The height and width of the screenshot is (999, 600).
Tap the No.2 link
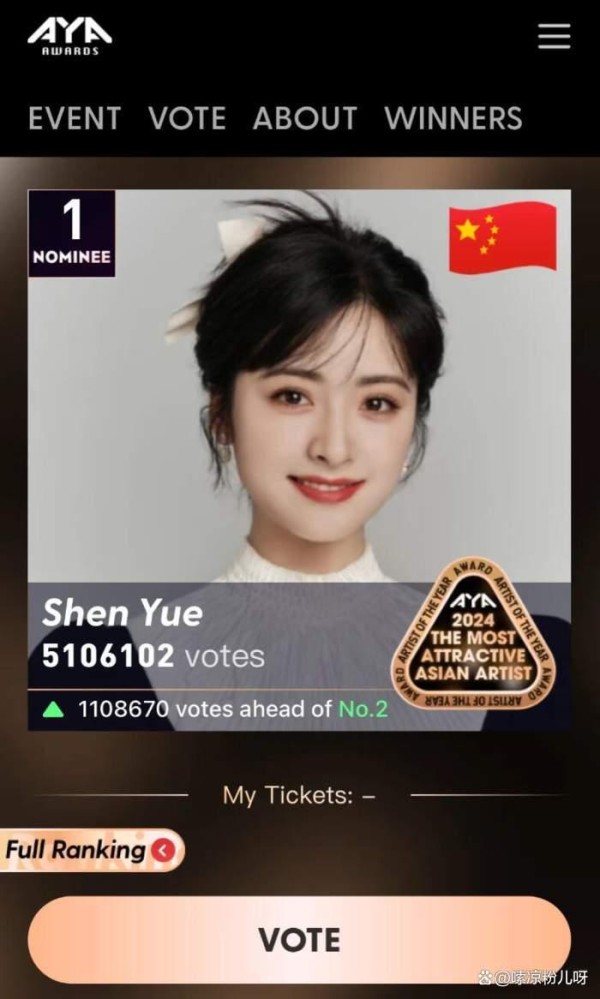pyautogui.click(x=363, y=708)
